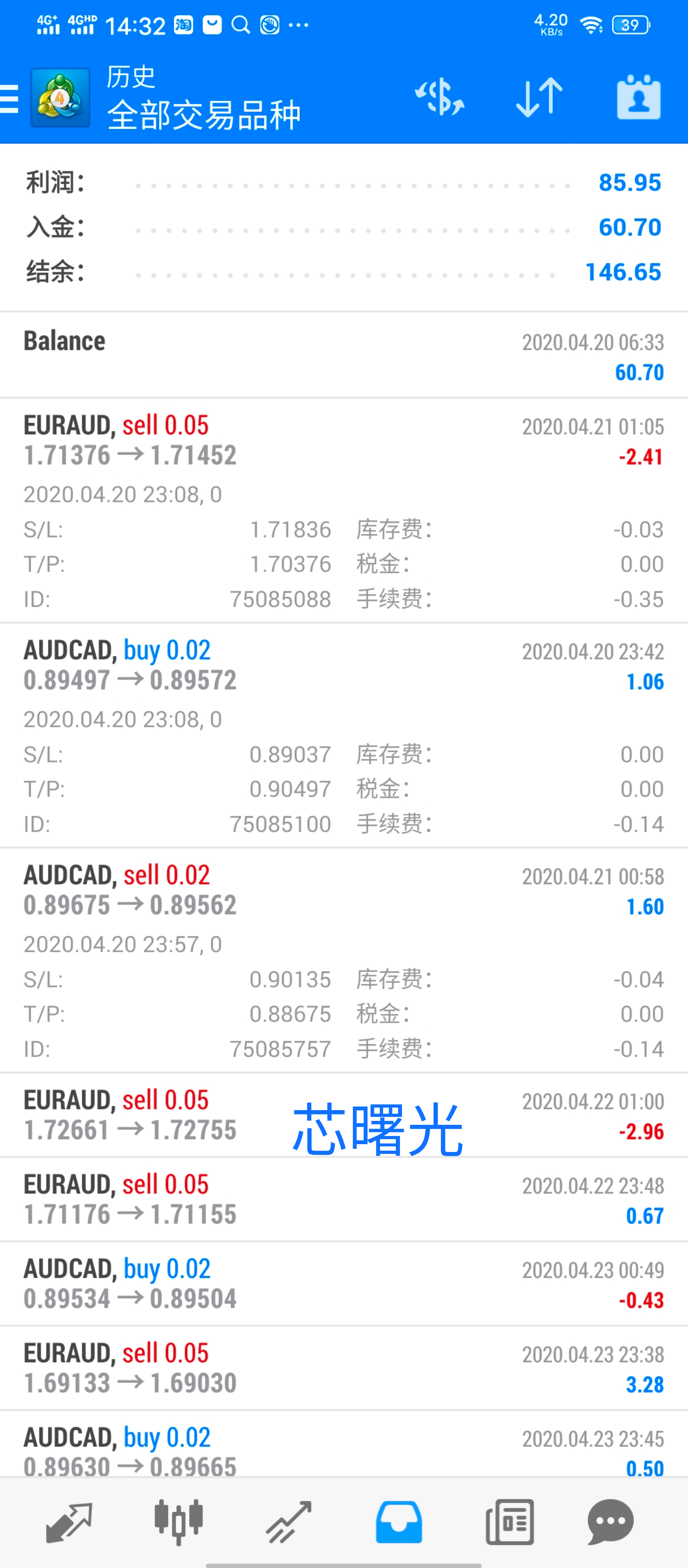Open the Chat messages tab
688x1568 pixels.
pyautogui.click(x=610, y=1522)
